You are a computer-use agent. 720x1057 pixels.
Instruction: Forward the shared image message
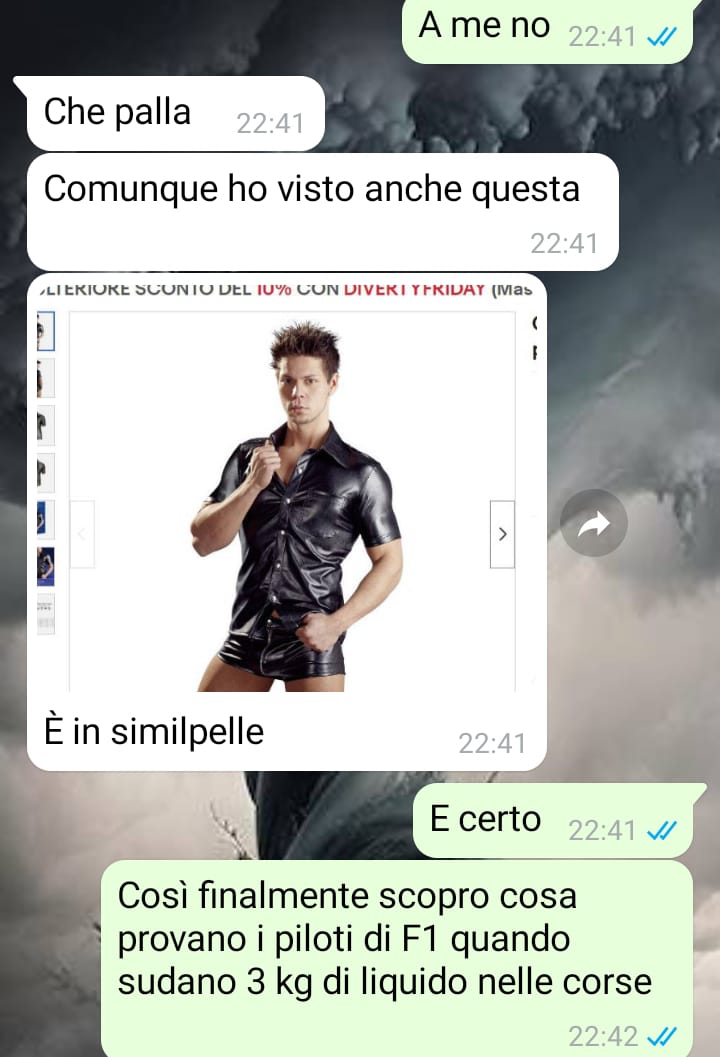(x=593, y=524)
